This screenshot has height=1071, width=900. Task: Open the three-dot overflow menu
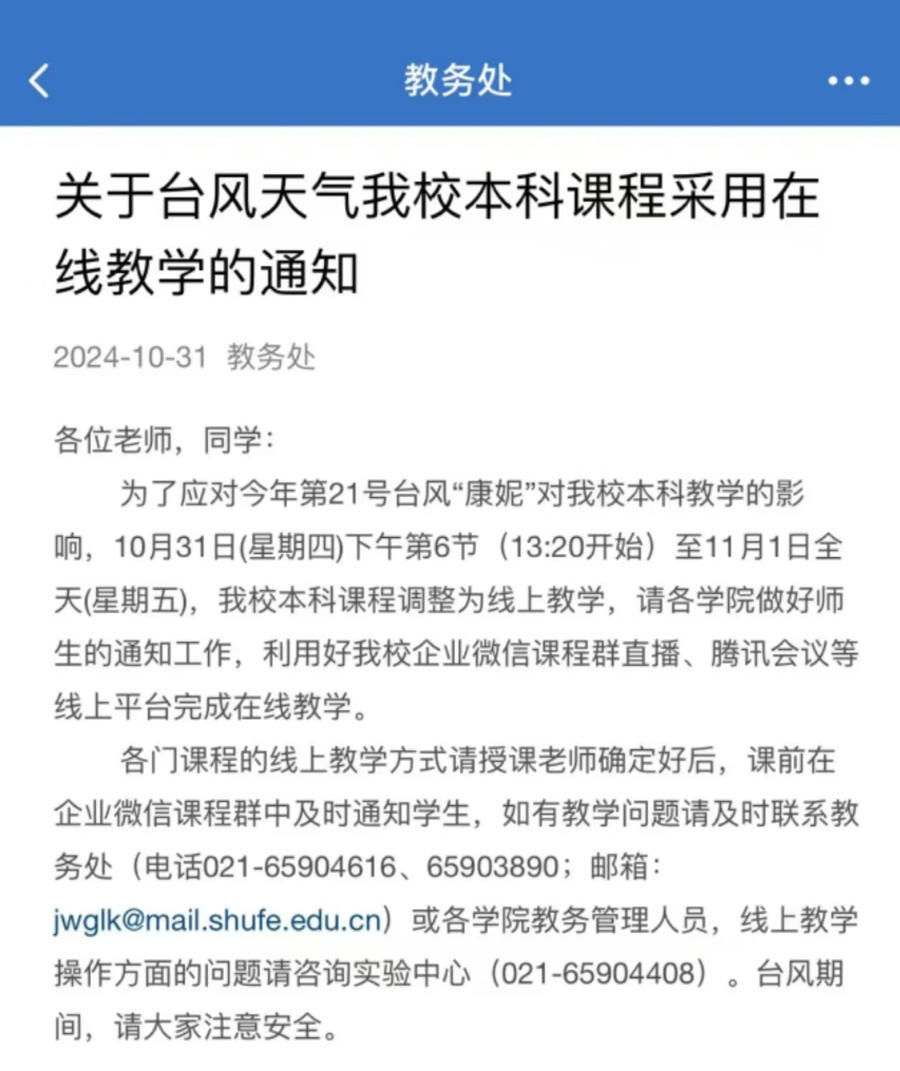pyautogui.click(x=848, y=81)
